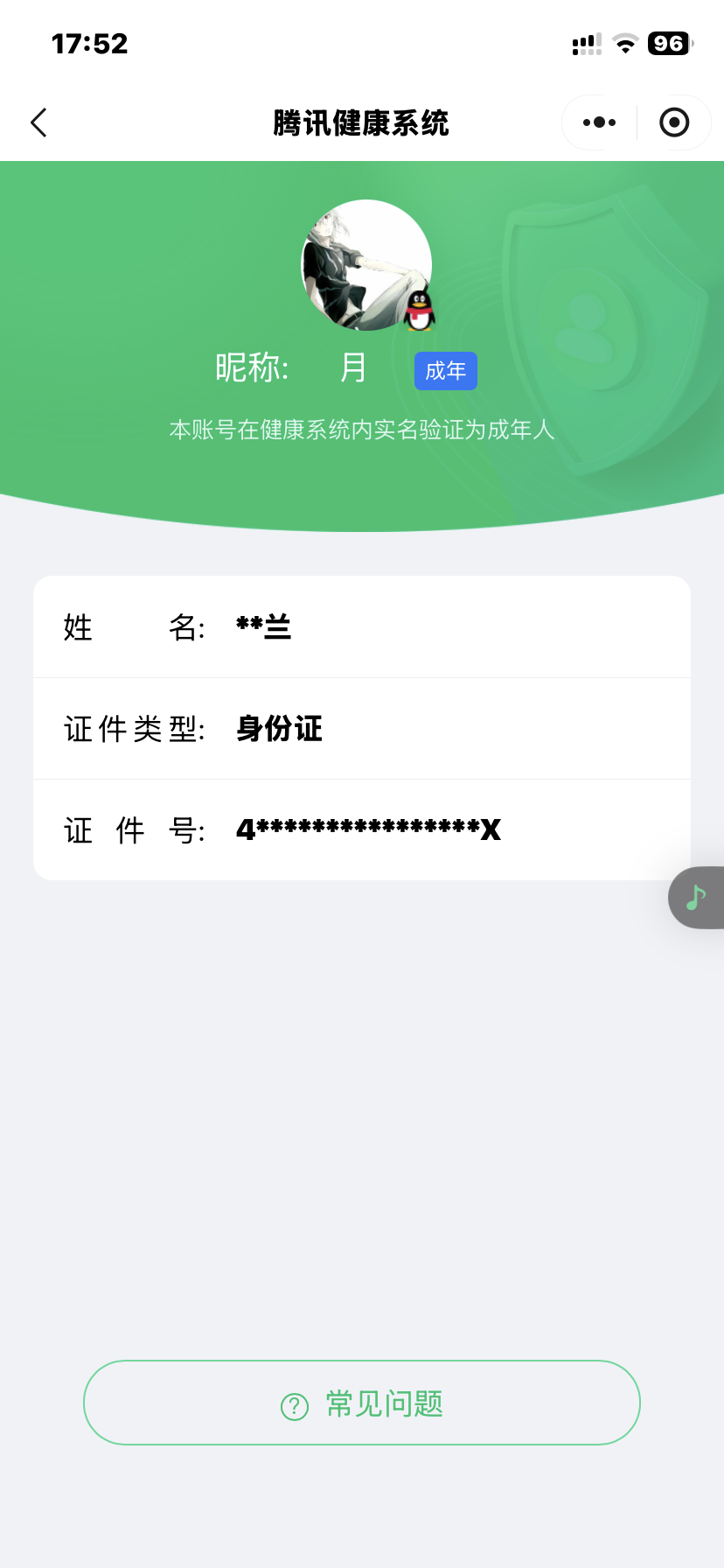The image size is (724, 1568).
Task: Tap the 证件类型 row showing 身份证
Action: [x=362, y=728]
